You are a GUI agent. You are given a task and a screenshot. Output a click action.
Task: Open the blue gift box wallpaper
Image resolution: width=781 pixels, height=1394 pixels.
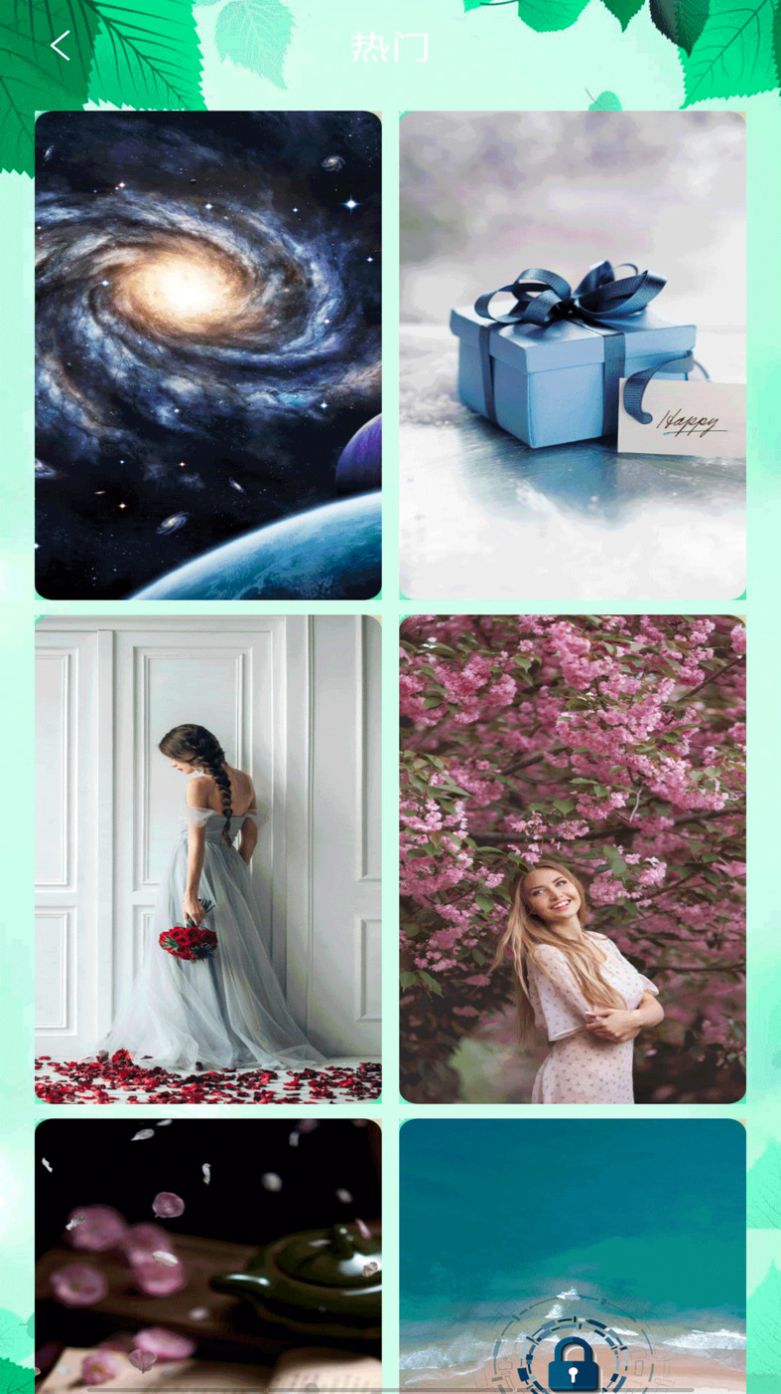point(572,355)
